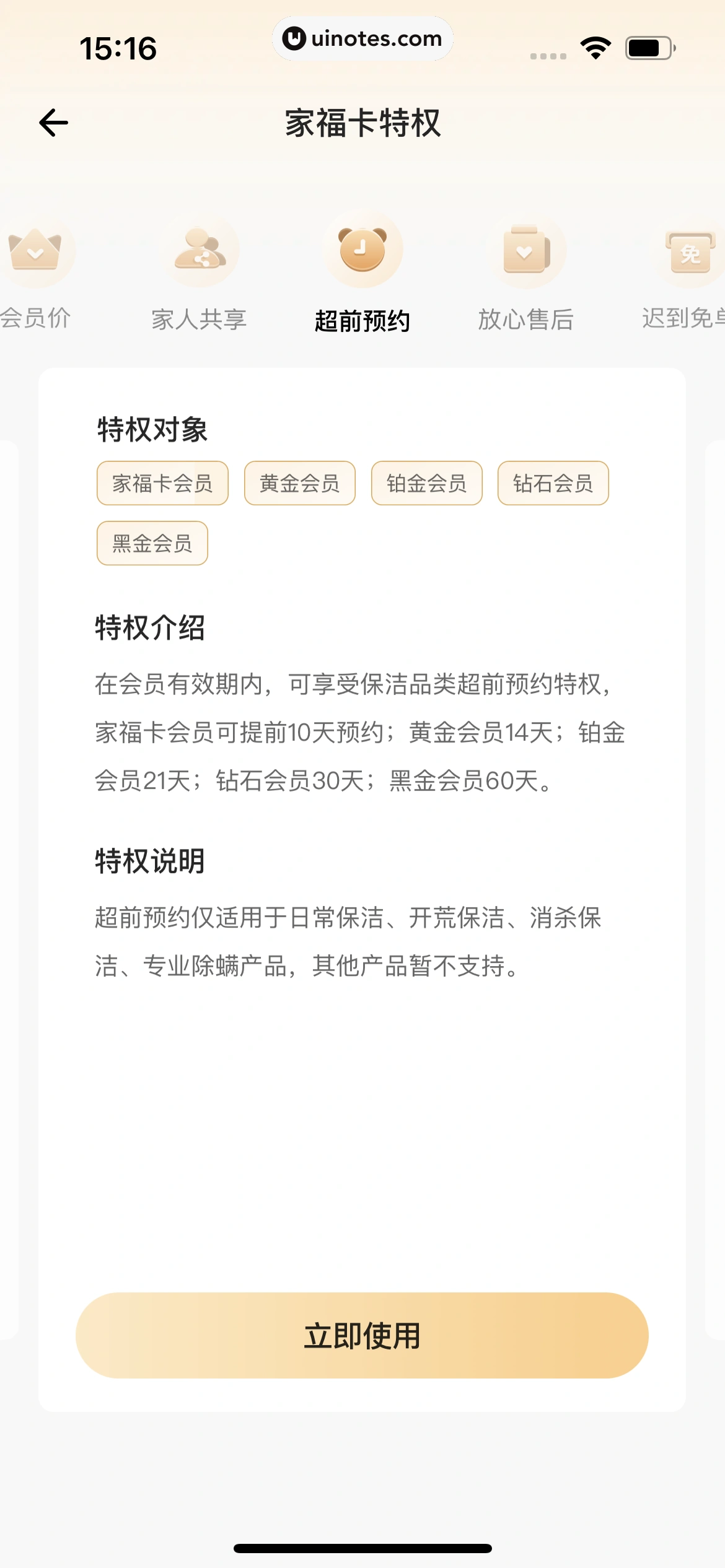Tap the 立即使用 button
The width and height of the screenshot is (725, 1568).
coord(362,1336)
